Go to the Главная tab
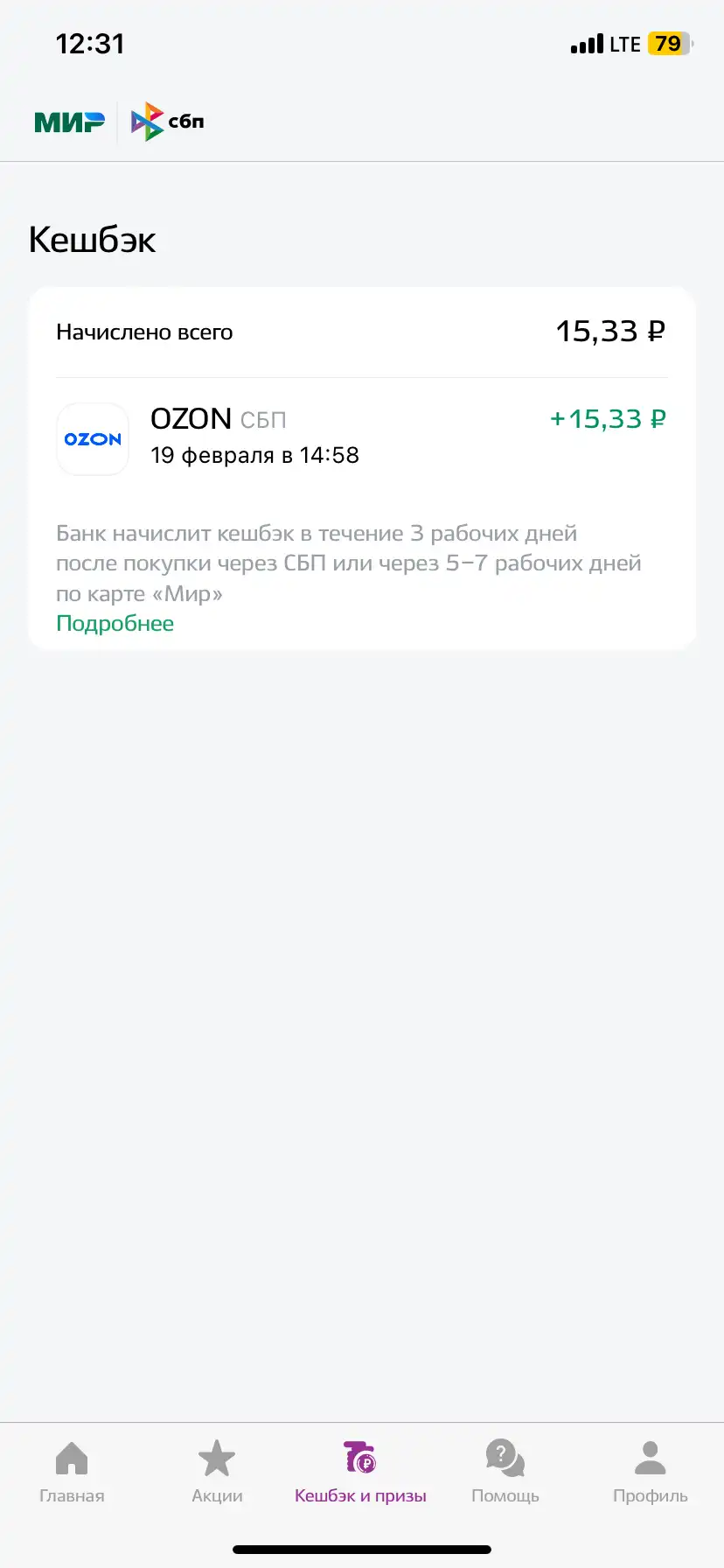 click(x=72, y=1472)
